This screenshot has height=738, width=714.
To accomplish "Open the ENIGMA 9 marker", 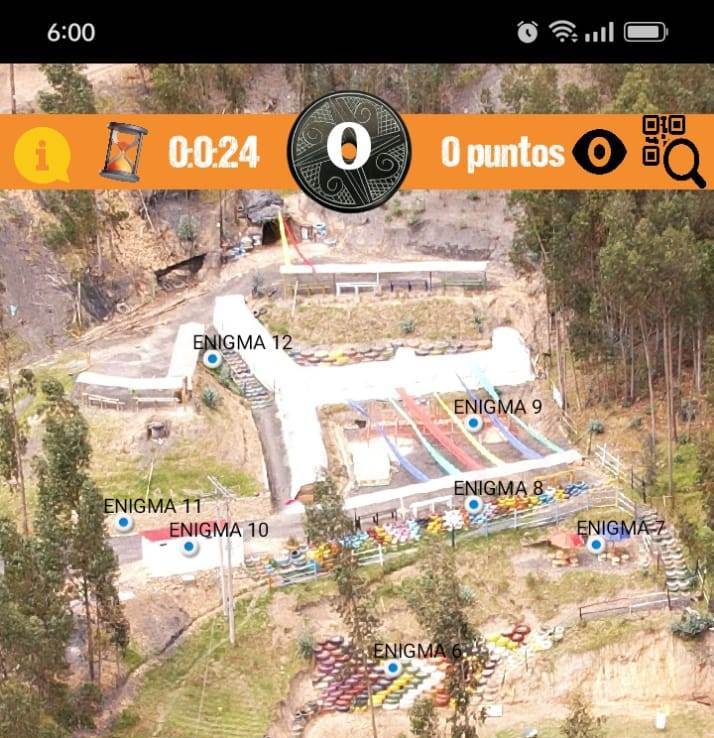I will (x=475, y=423).
